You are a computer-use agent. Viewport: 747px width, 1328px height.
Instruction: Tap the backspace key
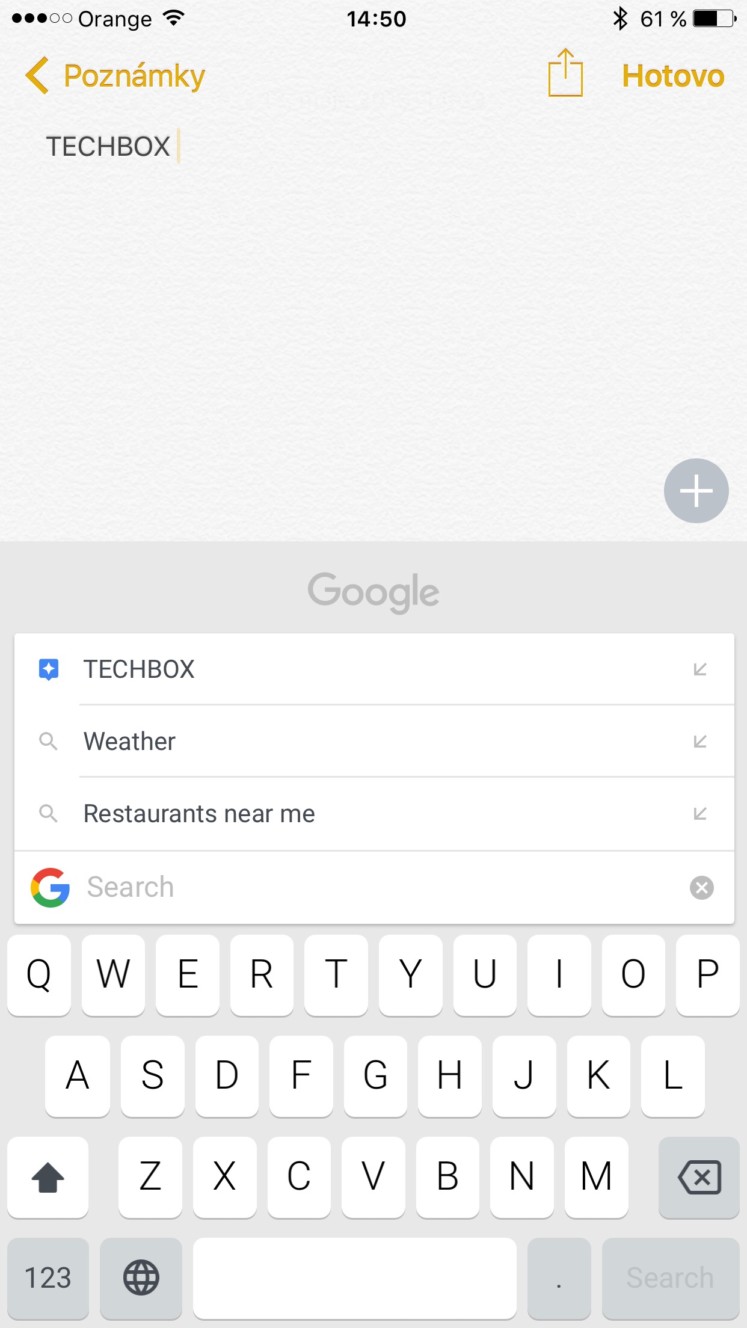point(699,1178)
